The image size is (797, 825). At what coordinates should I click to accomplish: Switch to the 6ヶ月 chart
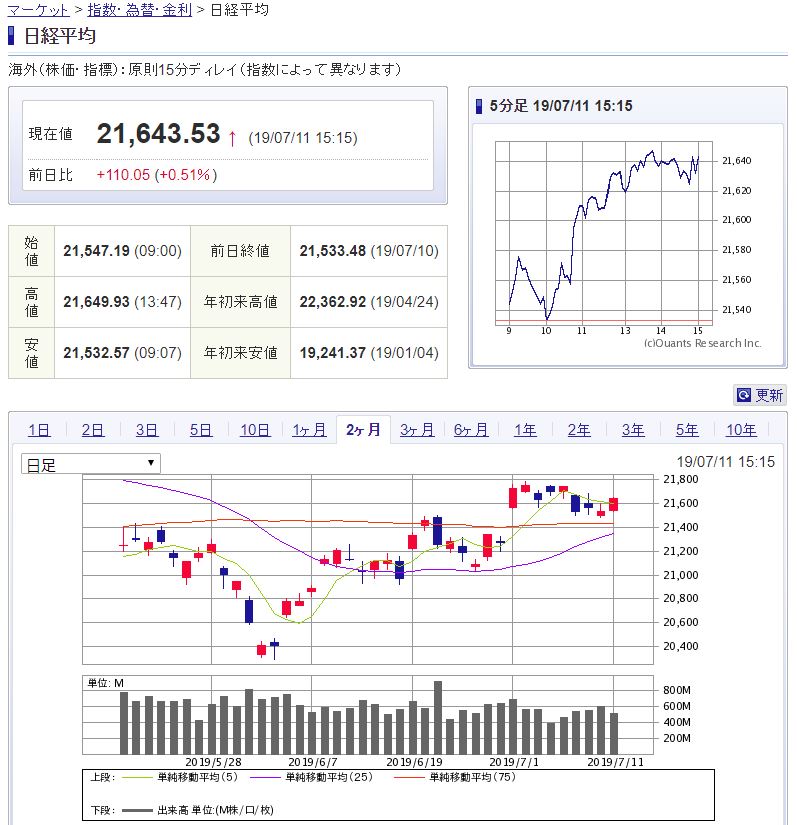(x=471, y=430)
